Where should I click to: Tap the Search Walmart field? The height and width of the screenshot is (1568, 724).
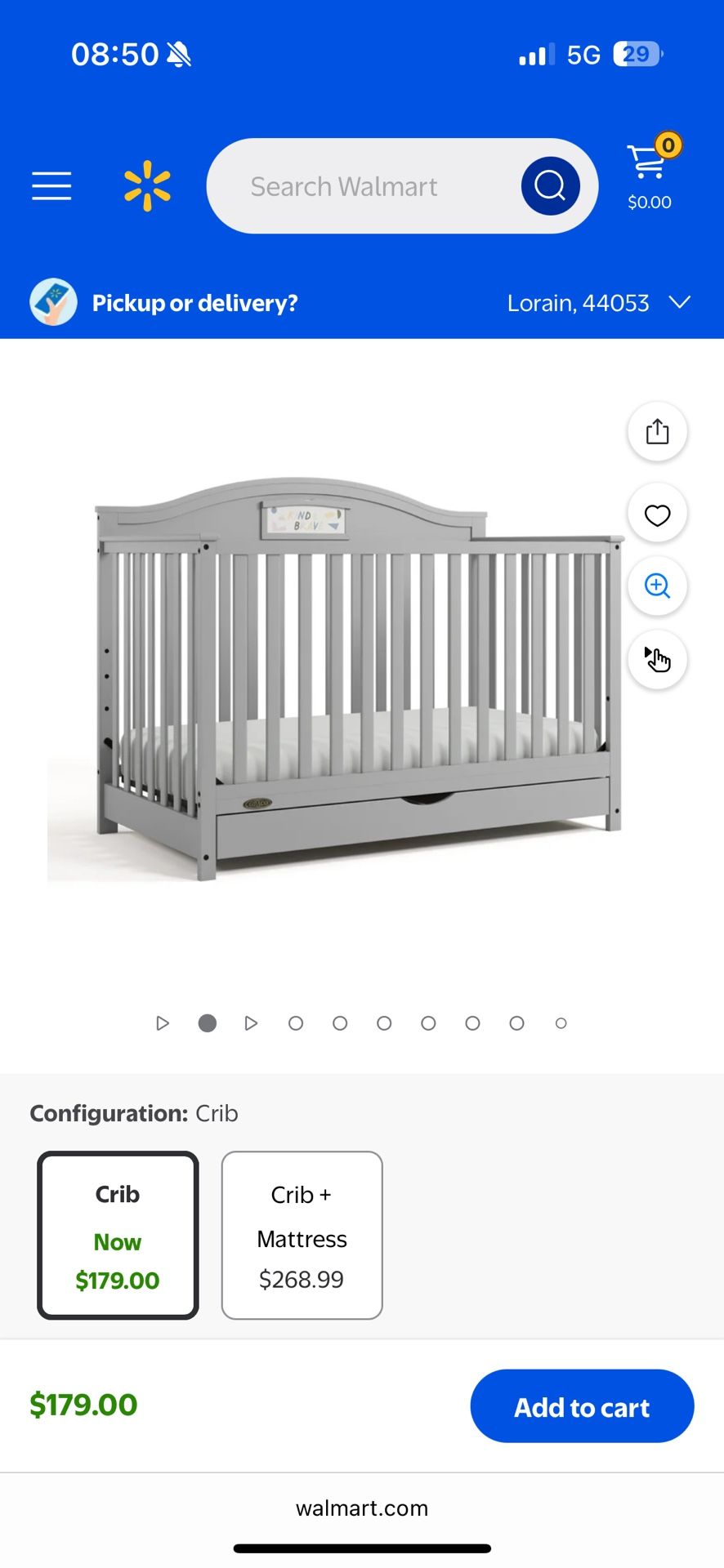(x=360, y=186)
